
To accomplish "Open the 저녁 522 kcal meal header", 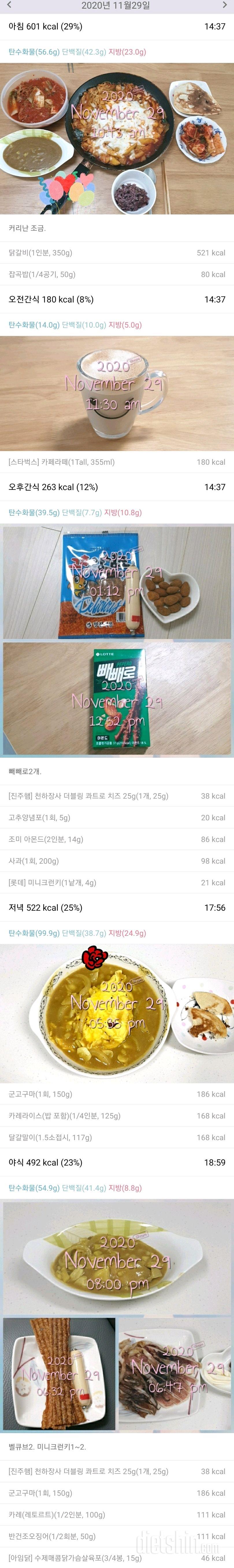I will click(x=117, y=908).
